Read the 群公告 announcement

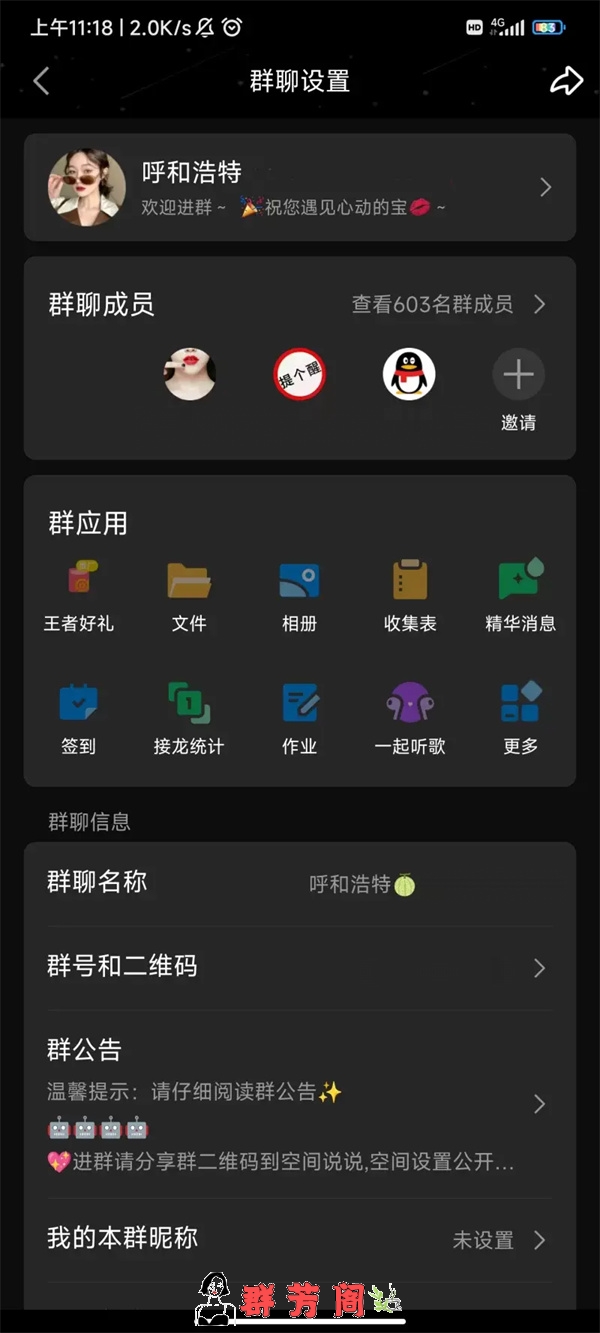[299, 1104]
